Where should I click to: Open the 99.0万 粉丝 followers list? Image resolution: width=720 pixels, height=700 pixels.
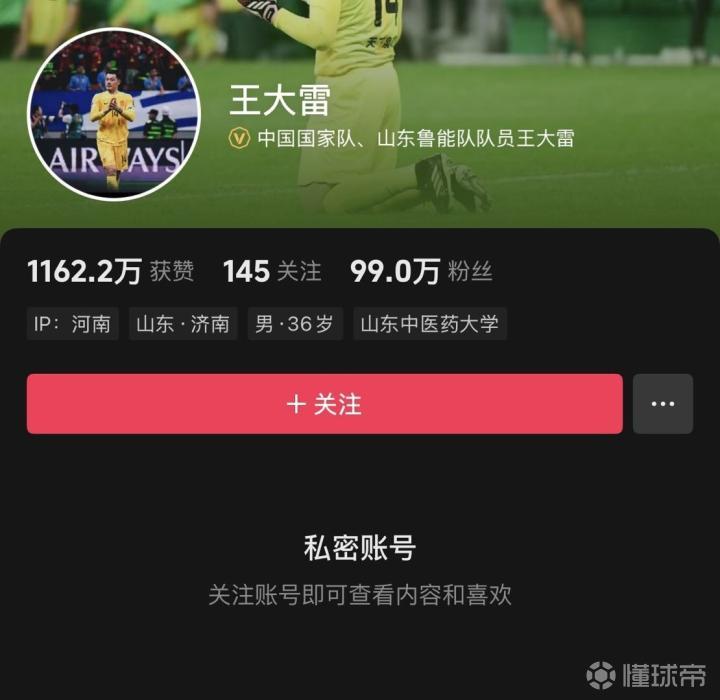421,271
